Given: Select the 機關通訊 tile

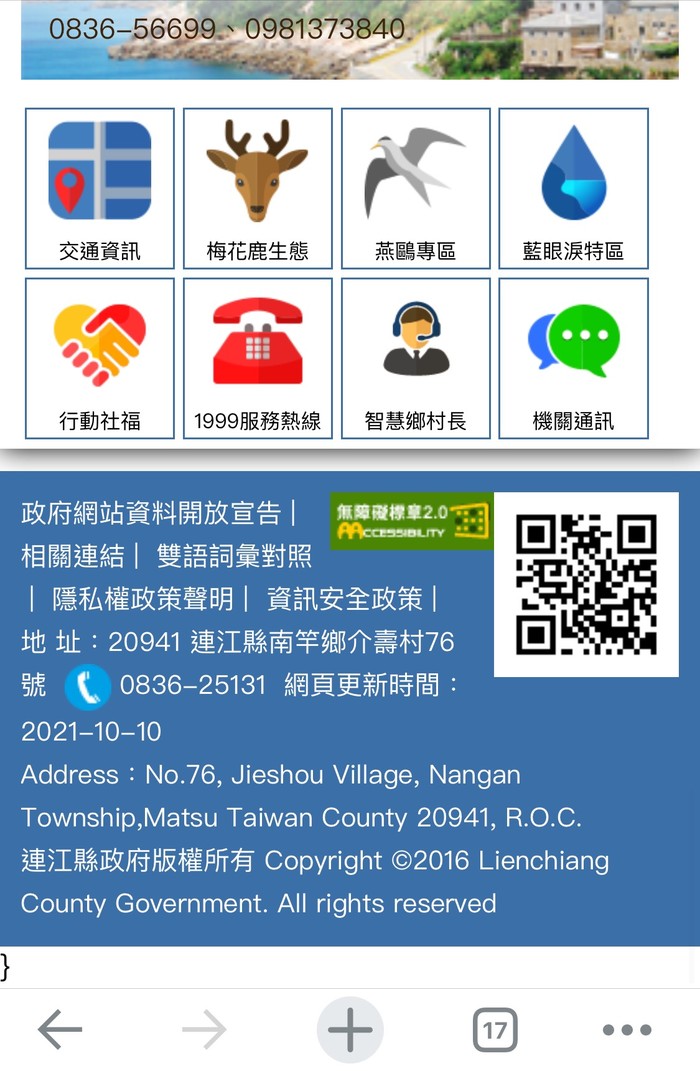Looking at the screenshot, I should point(573,358).
